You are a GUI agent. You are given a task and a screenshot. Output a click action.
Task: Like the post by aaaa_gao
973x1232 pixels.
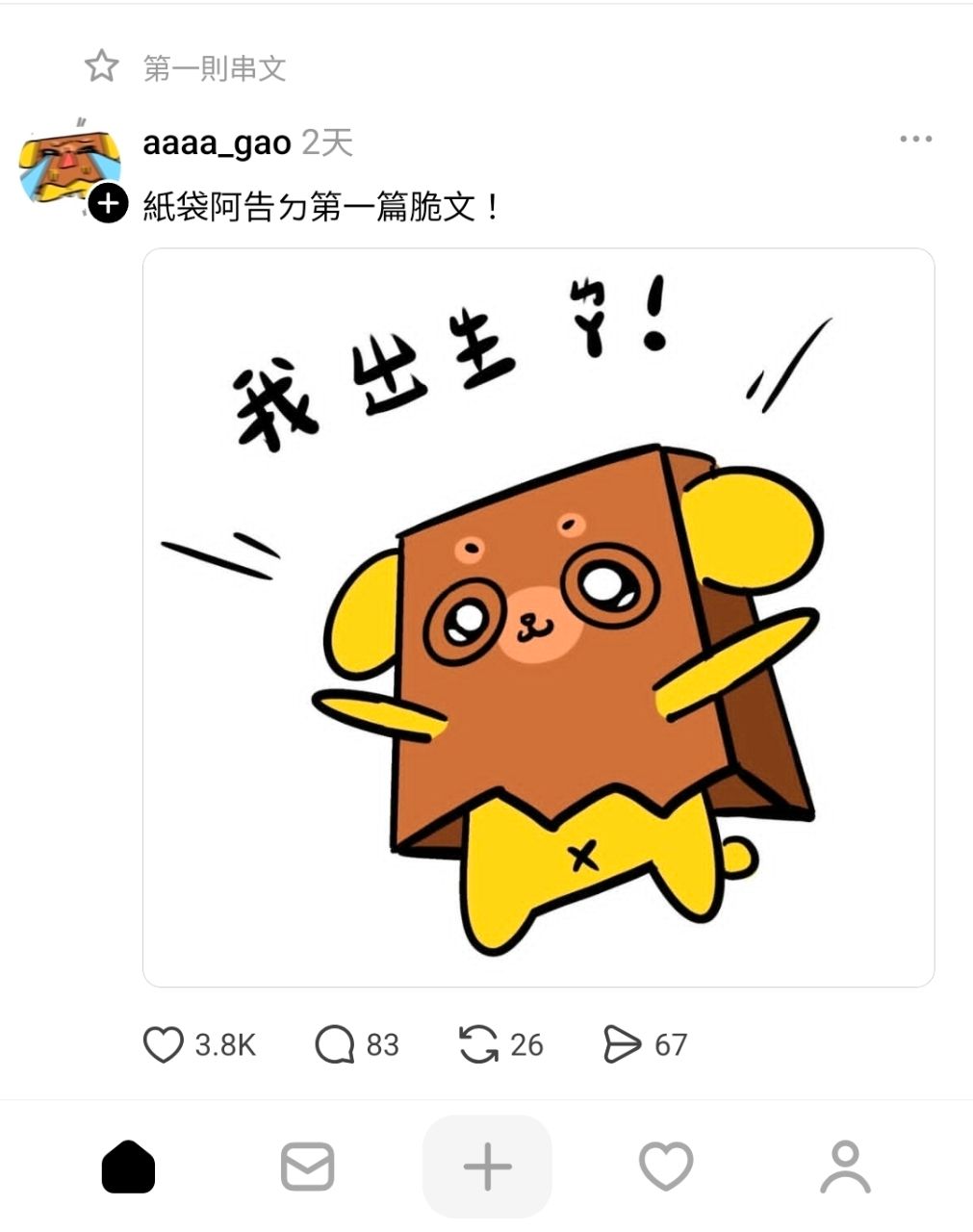[163, 1044]
